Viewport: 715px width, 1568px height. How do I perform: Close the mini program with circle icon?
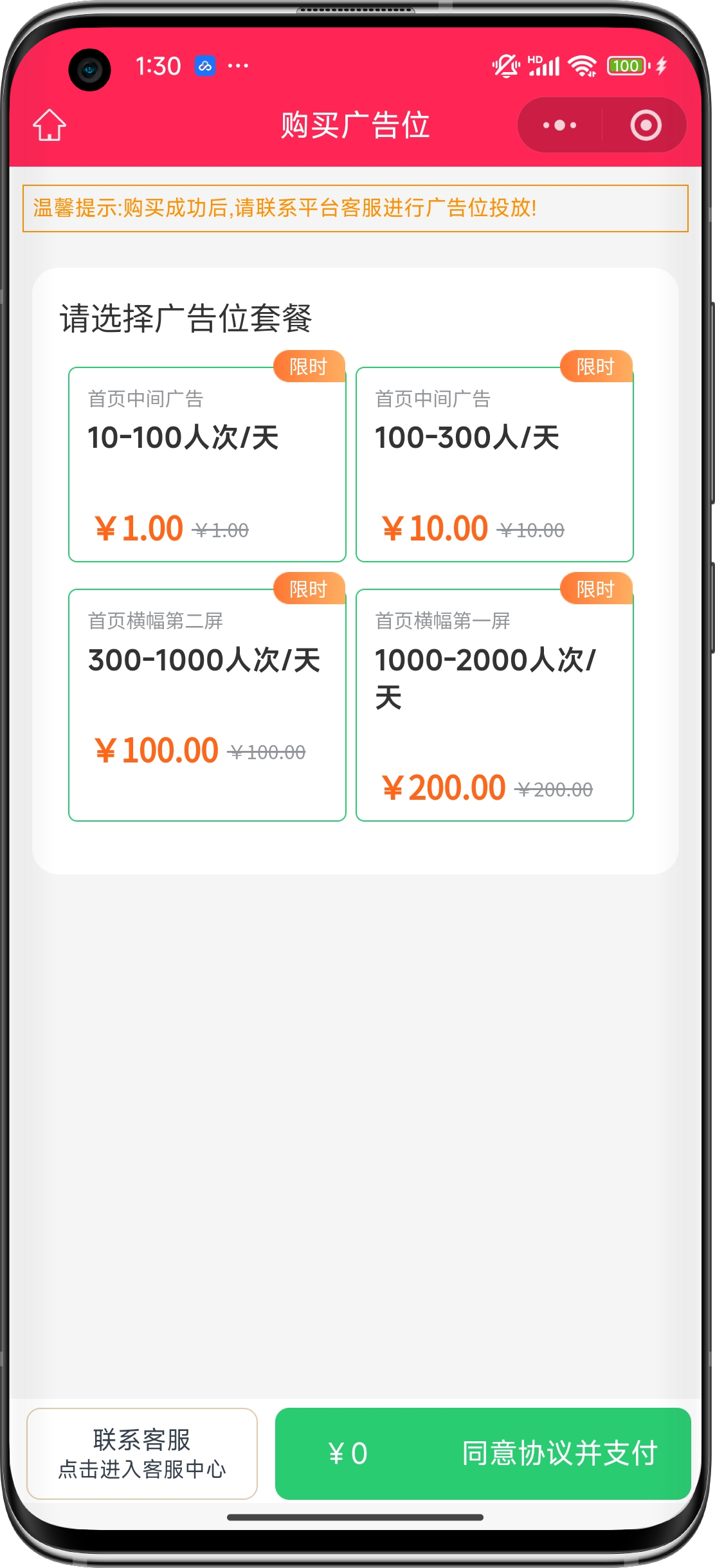646,125
